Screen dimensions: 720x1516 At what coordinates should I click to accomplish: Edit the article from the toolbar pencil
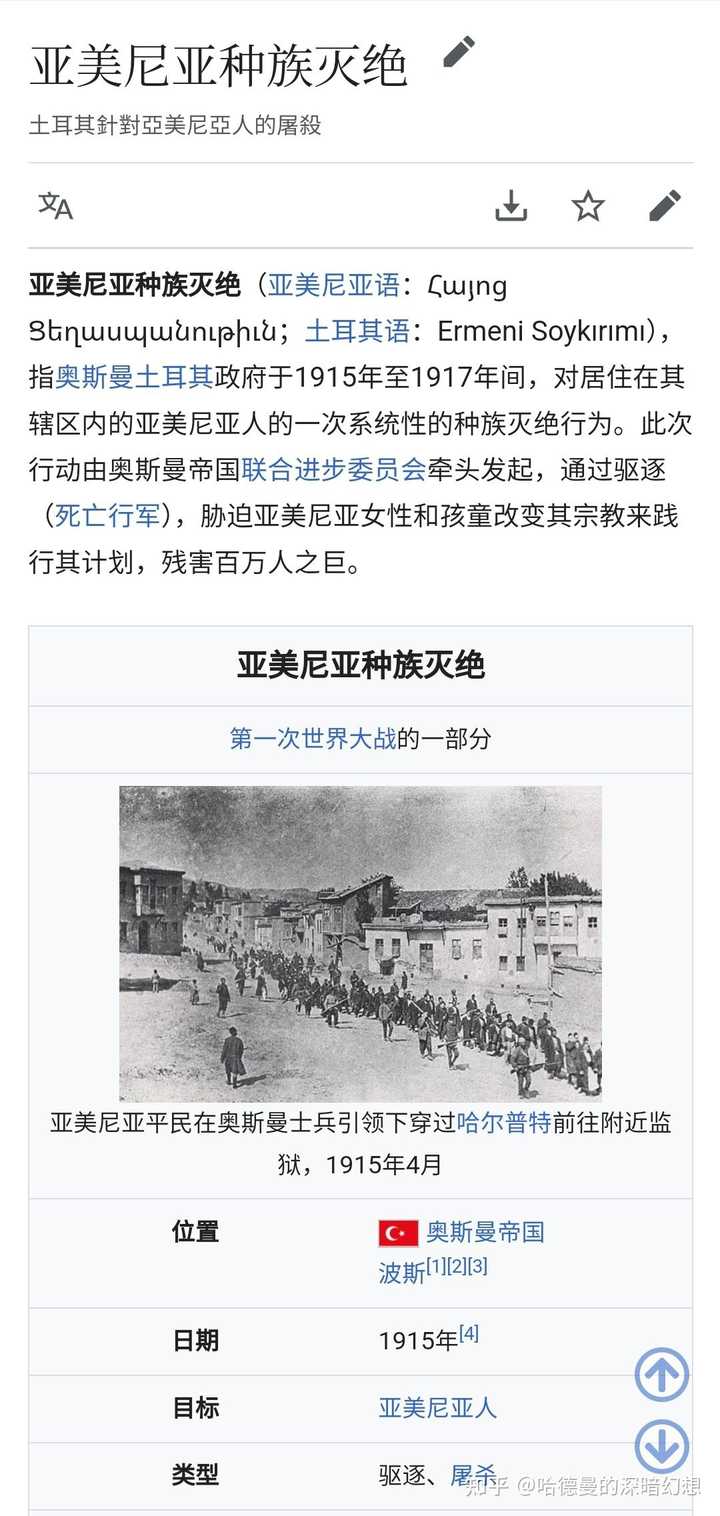(664, 206)
